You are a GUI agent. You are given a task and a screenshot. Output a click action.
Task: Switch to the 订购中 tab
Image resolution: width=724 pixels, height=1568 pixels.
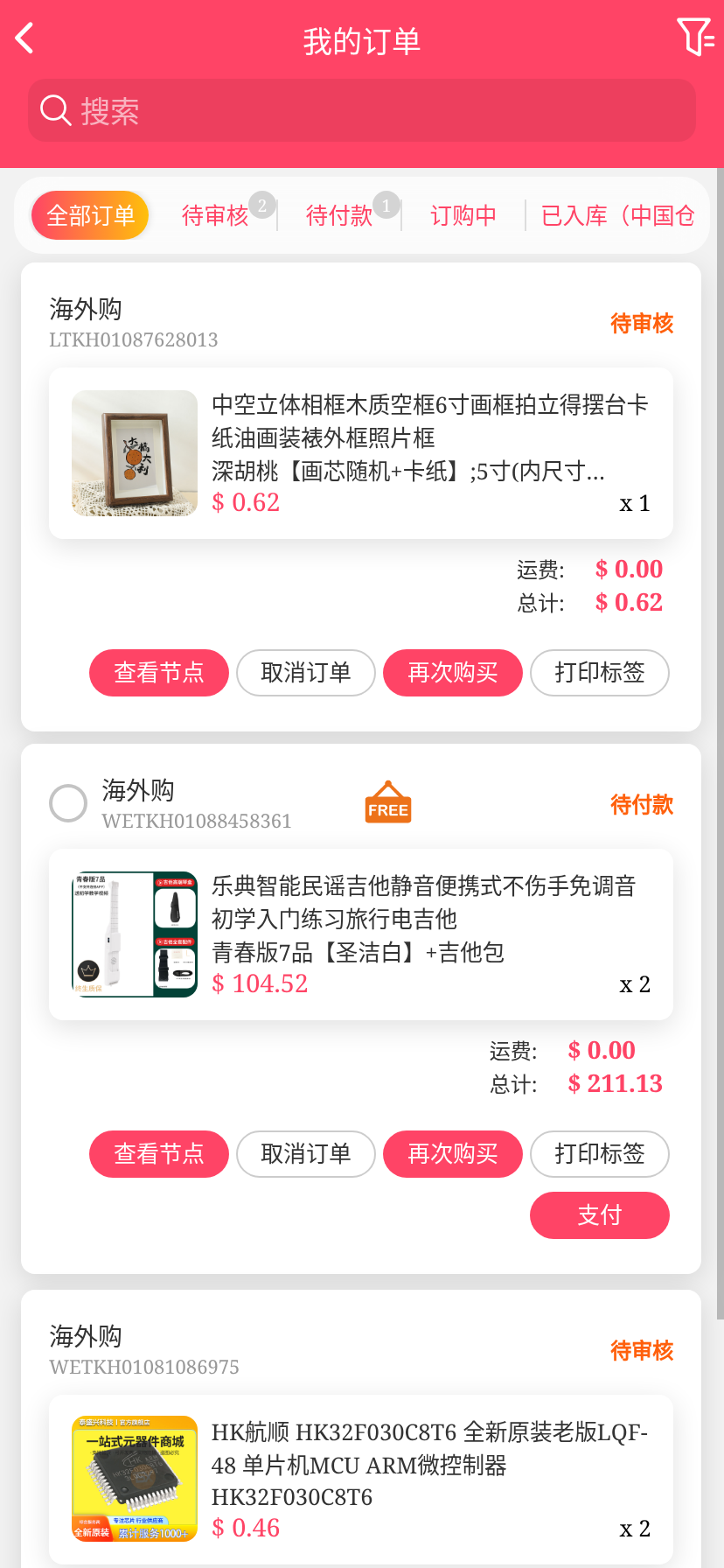[463, 215]
